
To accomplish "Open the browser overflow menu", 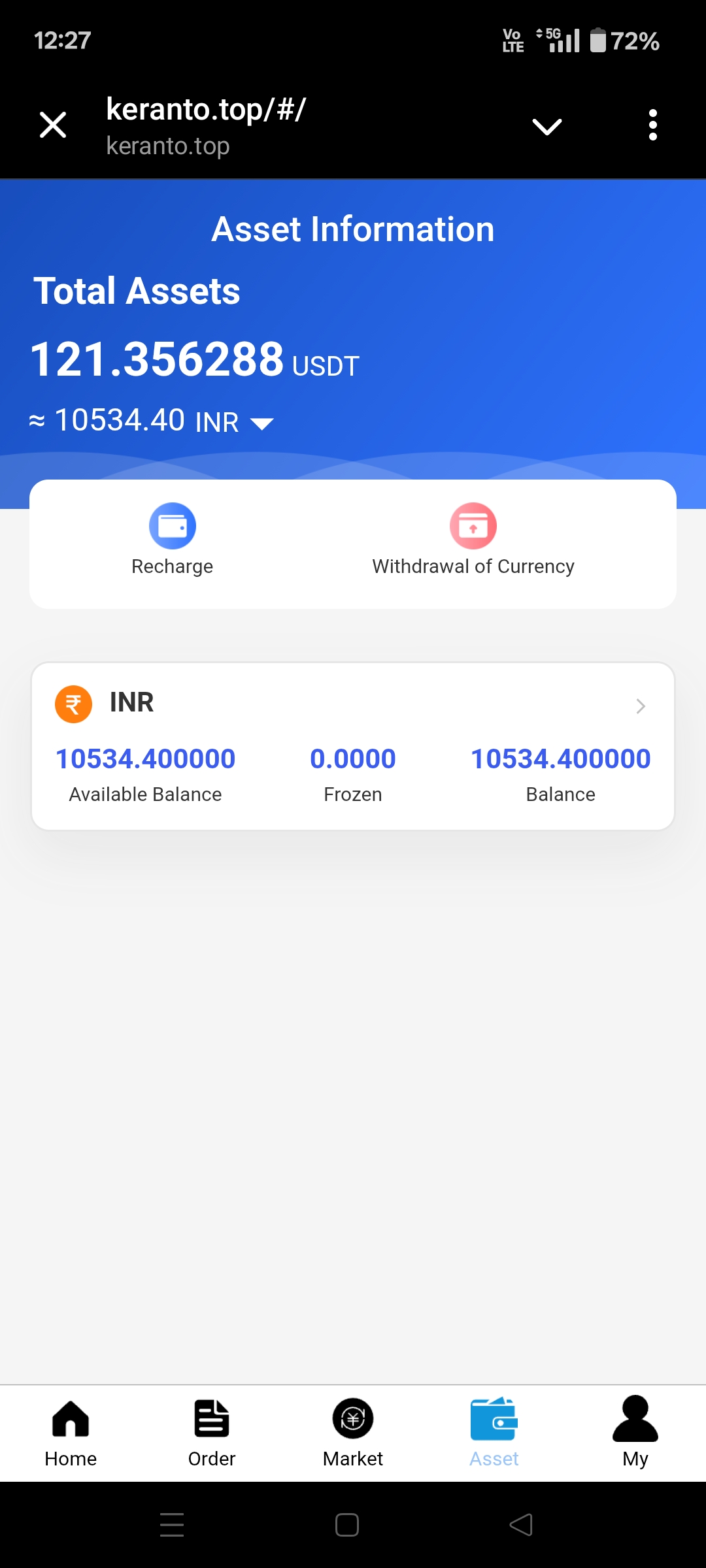I will 652,125.
